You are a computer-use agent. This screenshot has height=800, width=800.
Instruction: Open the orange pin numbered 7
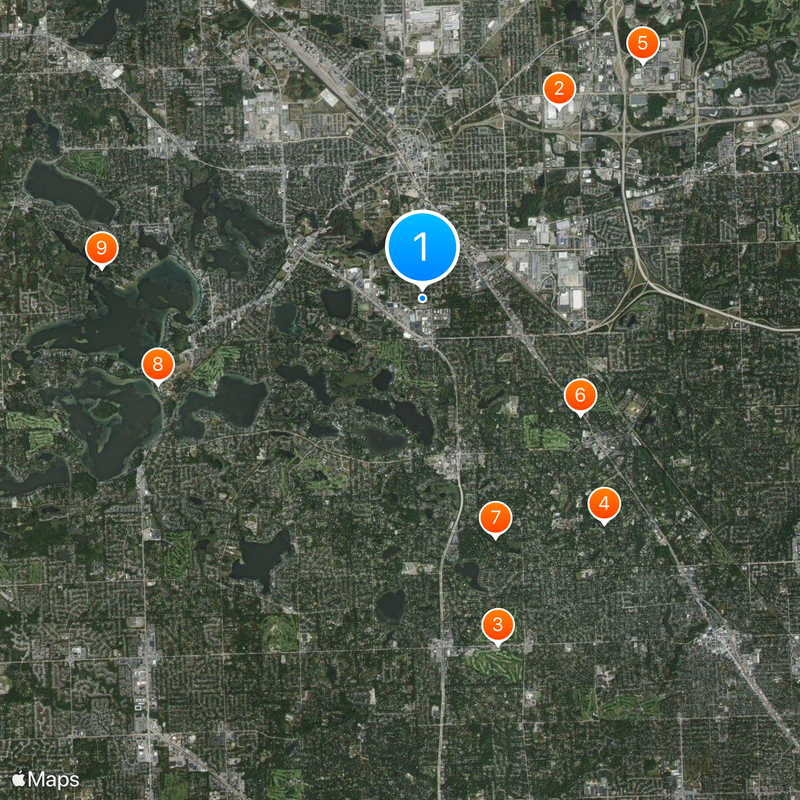coord(495,518)
